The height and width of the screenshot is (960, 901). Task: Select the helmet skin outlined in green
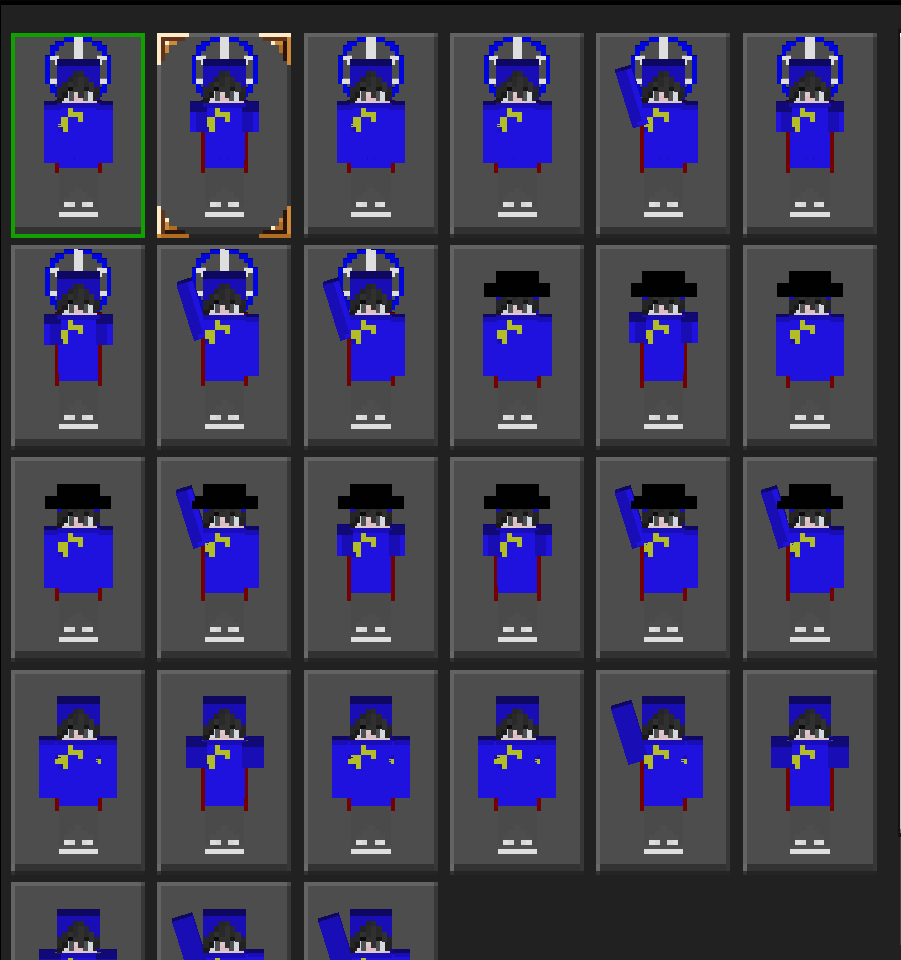click(78, 135)
